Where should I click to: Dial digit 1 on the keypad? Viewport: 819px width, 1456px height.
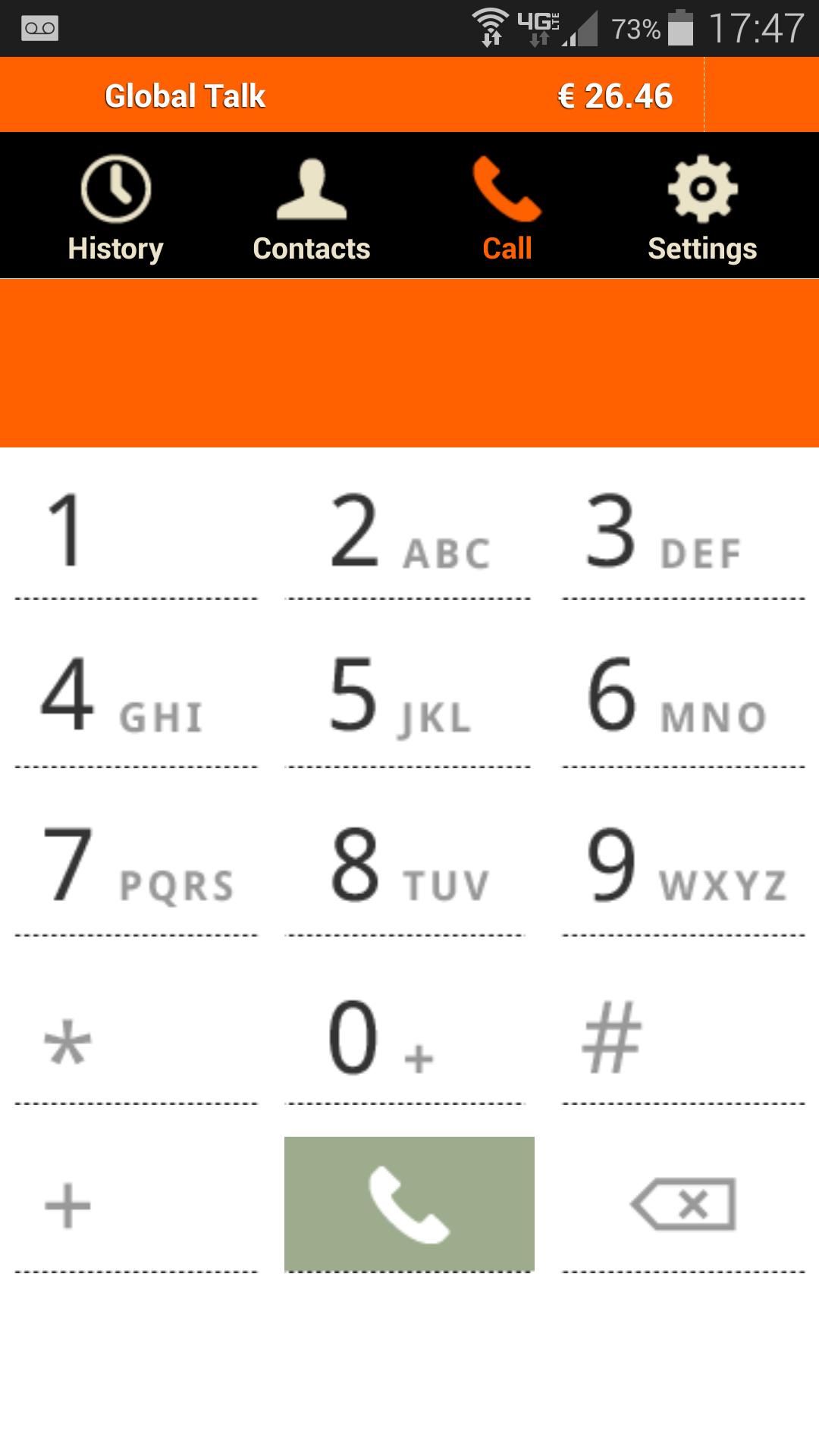[136, 531]
